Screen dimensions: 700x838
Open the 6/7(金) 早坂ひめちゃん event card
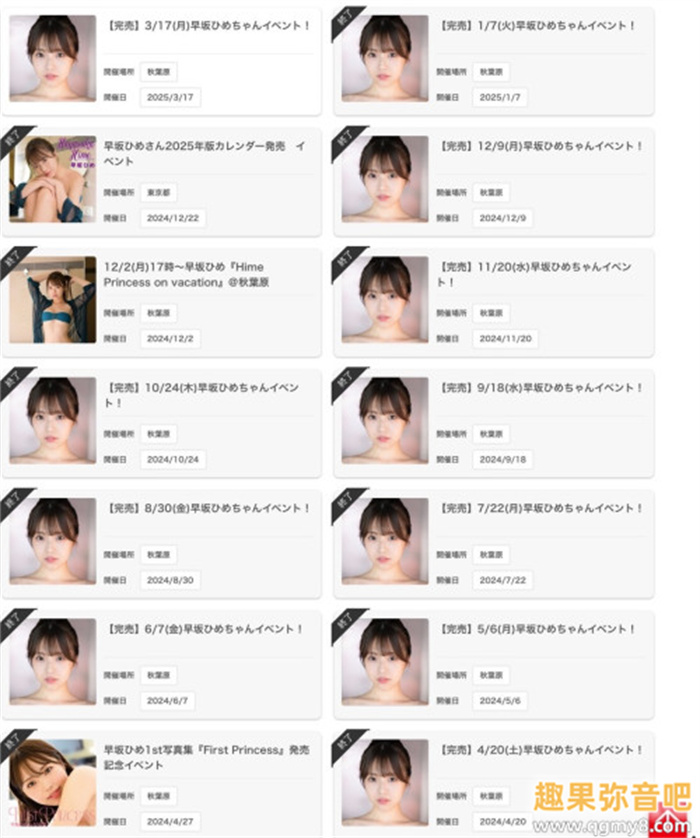coord(204,630)
